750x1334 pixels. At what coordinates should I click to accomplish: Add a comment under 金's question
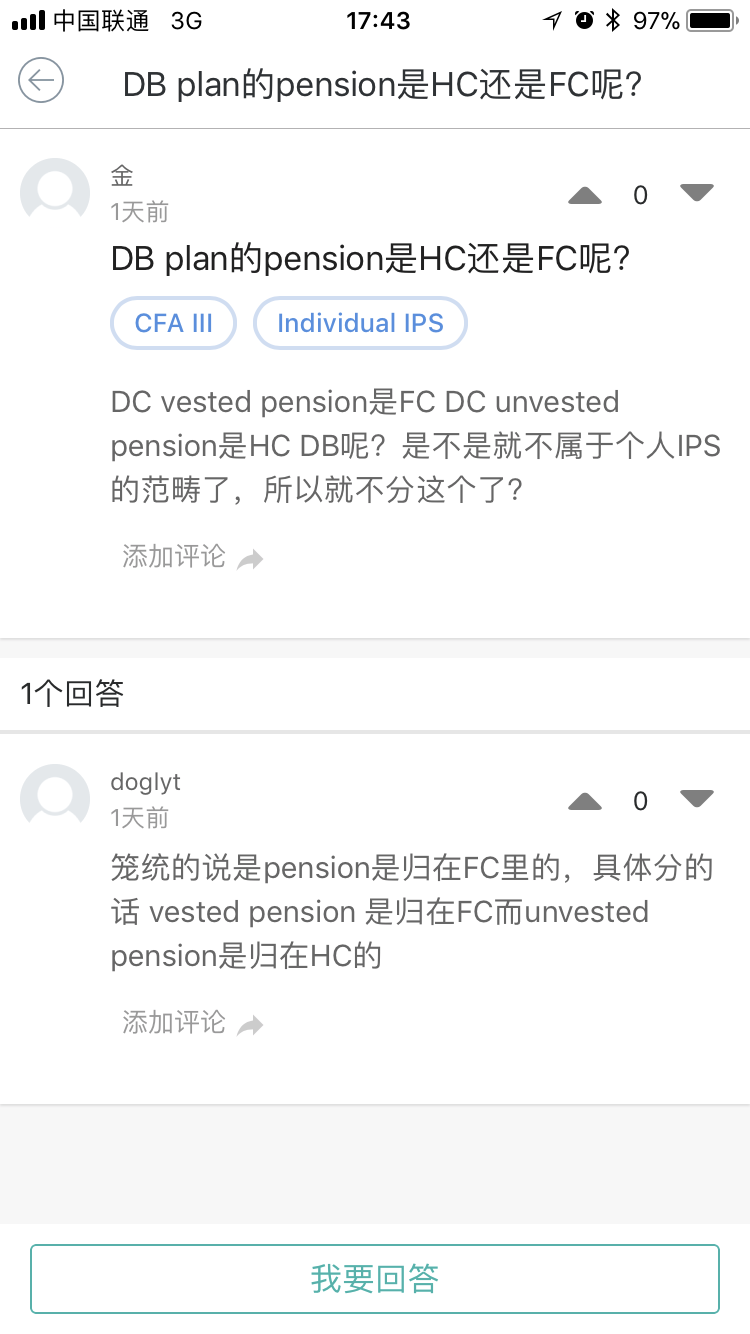click(x=192, y=557)
